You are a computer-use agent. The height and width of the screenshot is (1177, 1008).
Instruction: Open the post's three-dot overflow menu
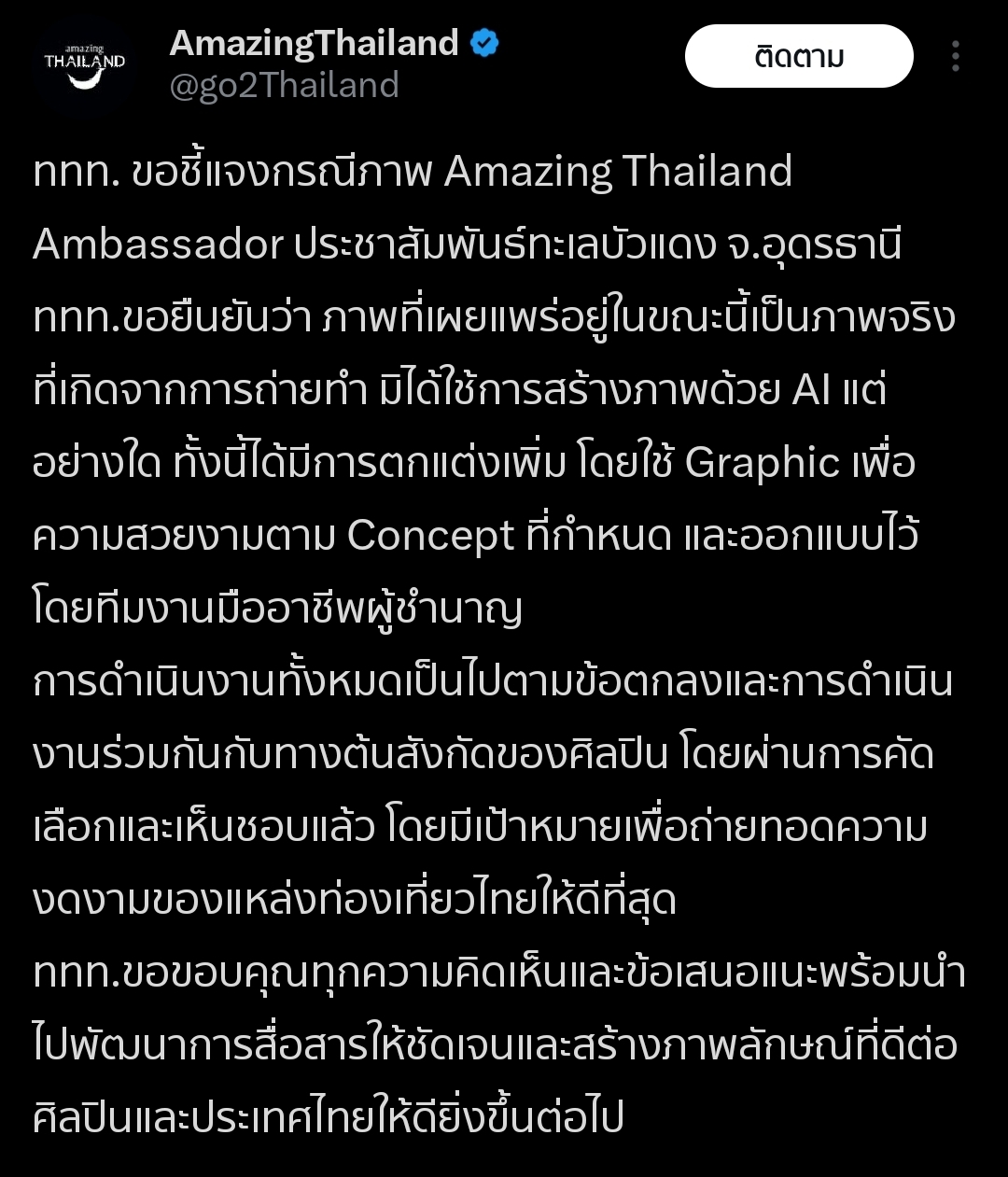point(955,57)
